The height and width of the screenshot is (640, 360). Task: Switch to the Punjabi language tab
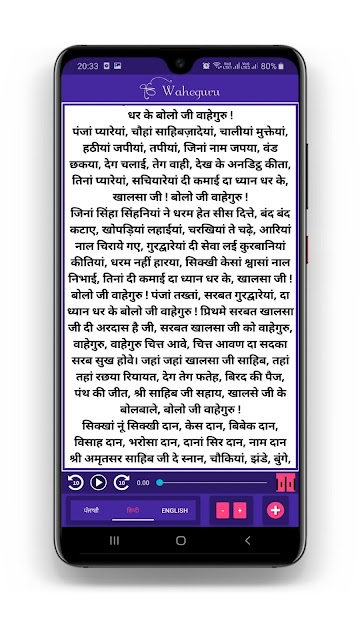click(91, 510)
